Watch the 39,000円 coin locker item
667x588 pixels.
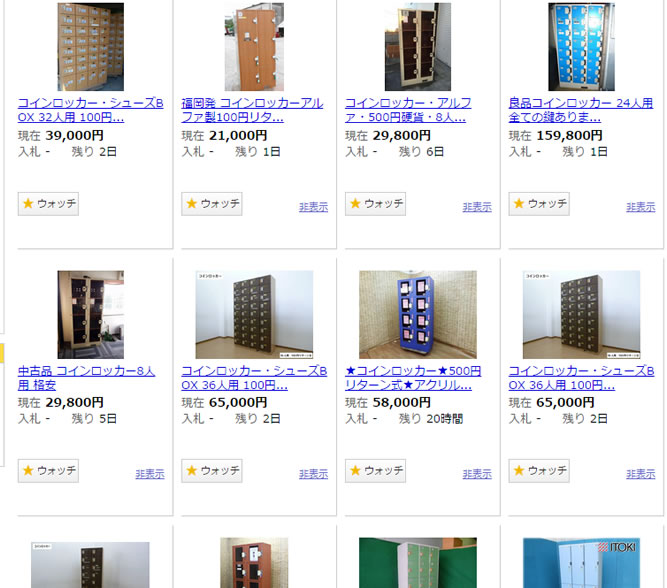click(48, 204)
